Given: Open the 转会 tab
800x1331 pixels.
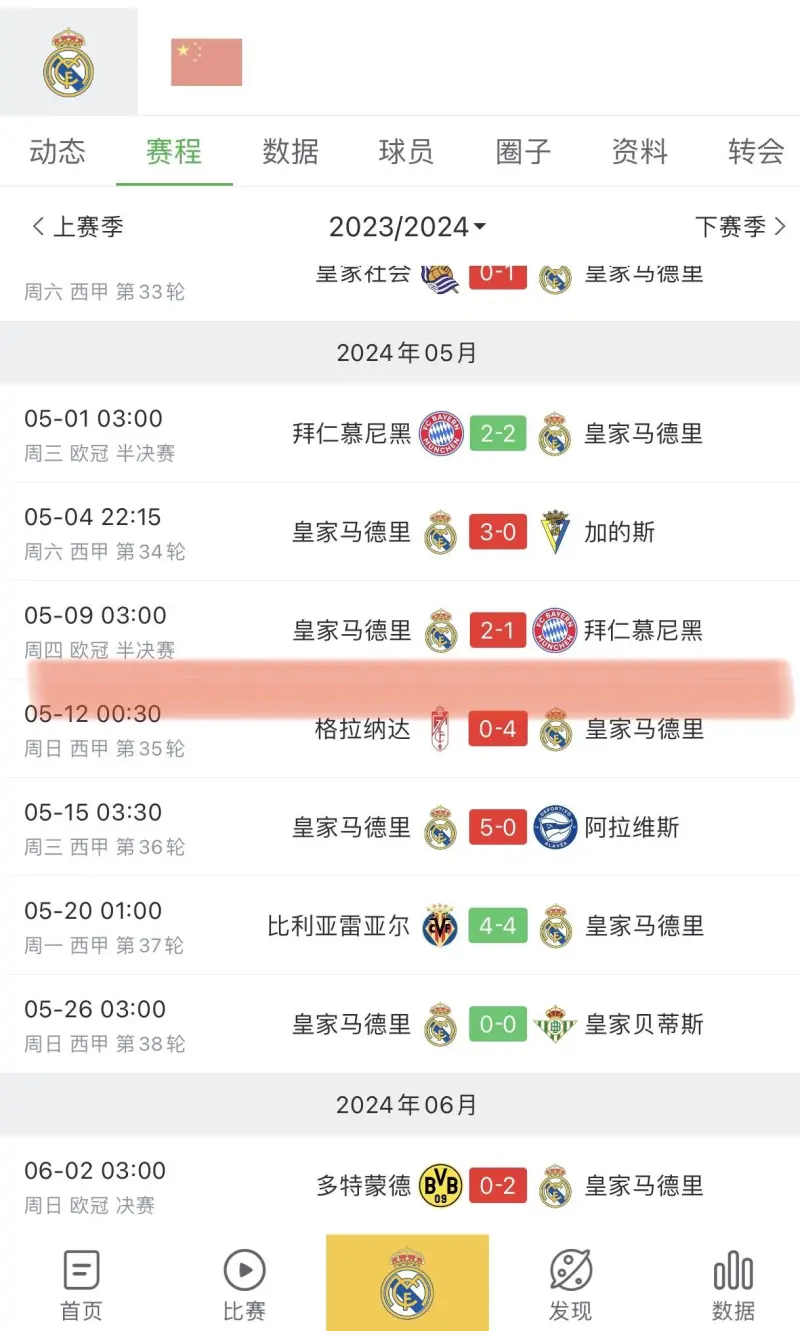Looking at the screenshot, I should tap(755, 152).
